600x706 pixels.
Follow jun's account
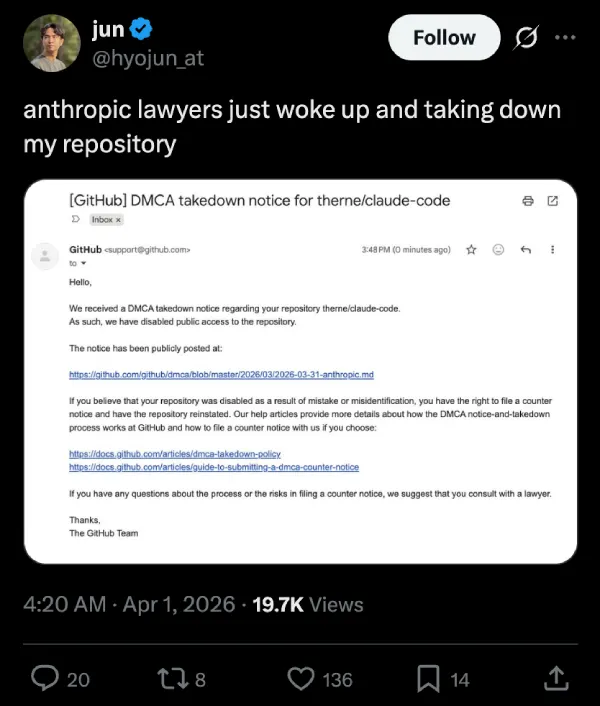444,38
